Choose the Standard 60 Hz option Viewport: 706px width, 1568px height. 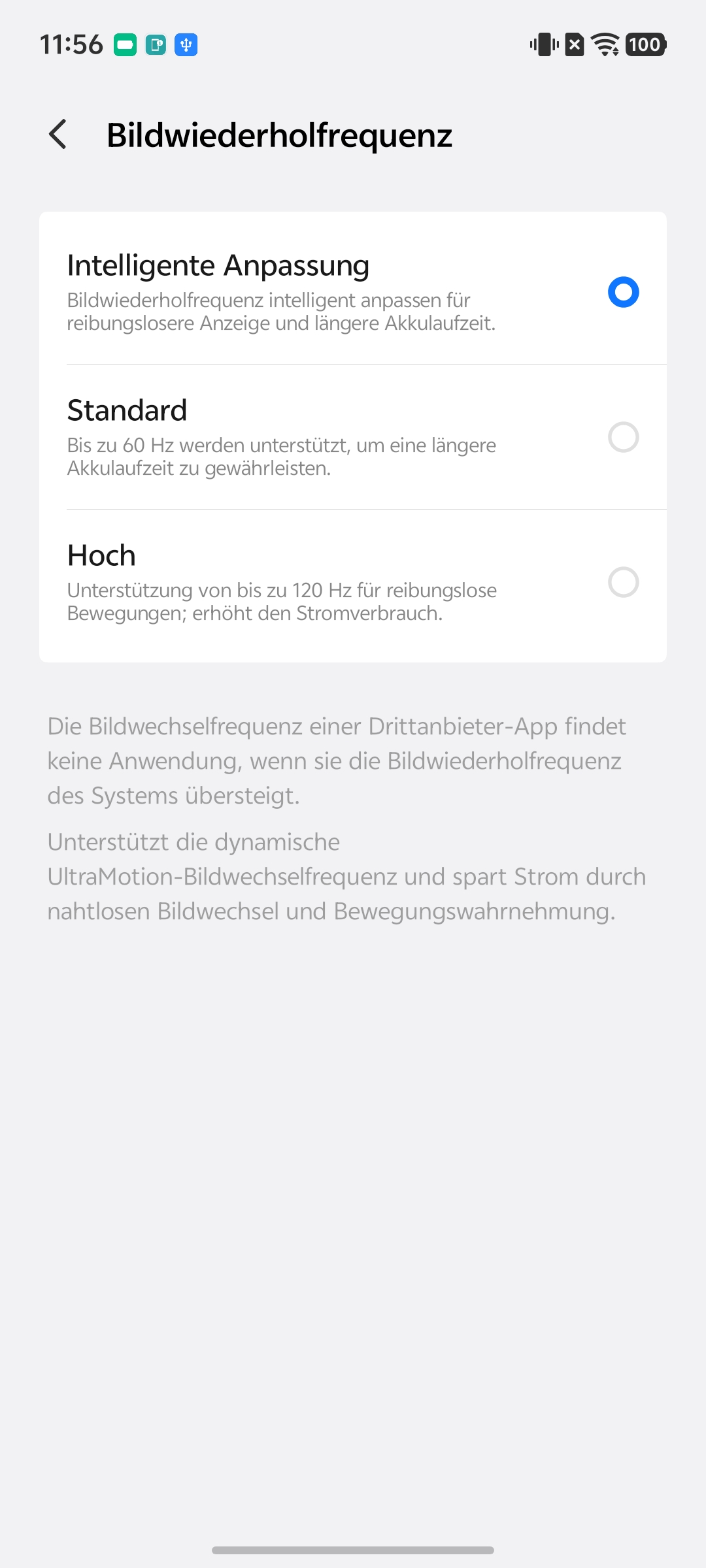coord(623,437)
